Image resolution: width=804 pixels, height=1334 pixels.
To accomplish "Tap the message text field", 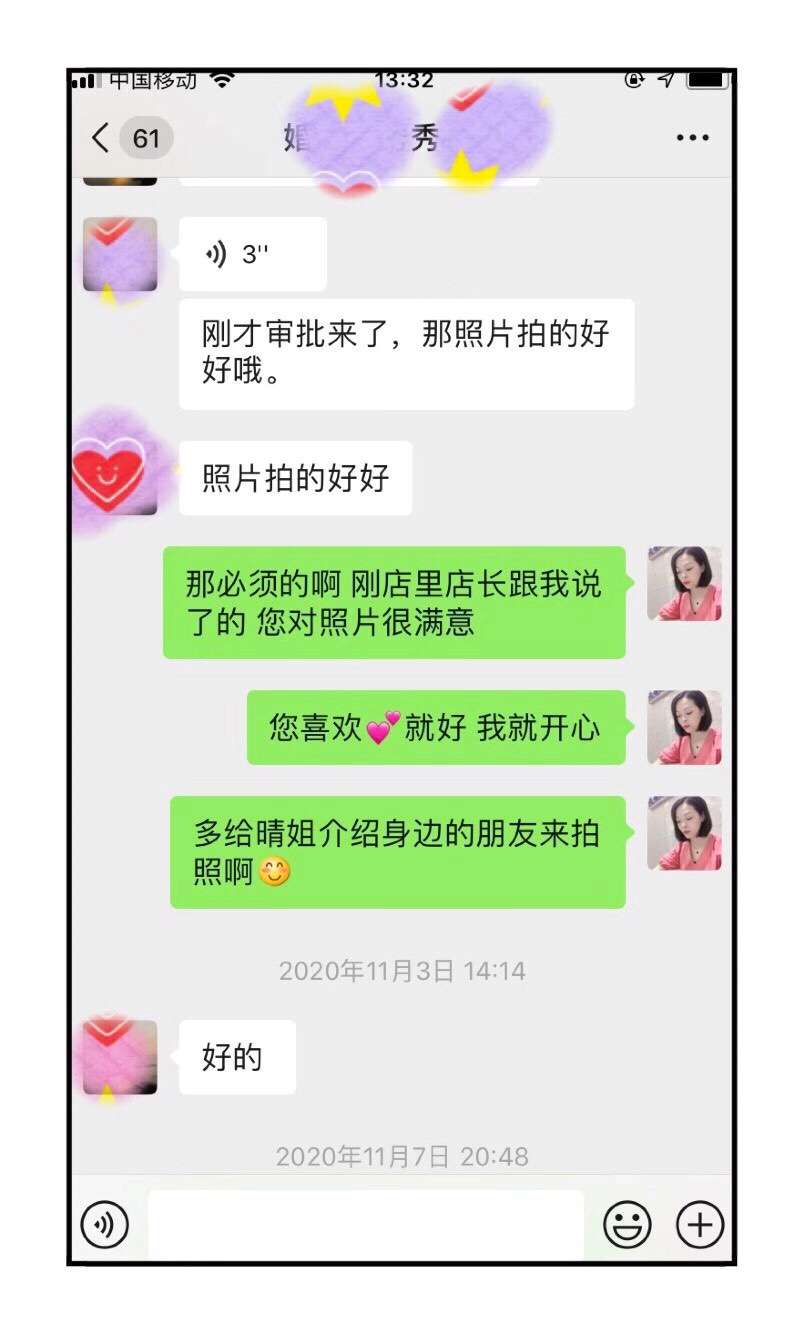I will click(366, 1224).
